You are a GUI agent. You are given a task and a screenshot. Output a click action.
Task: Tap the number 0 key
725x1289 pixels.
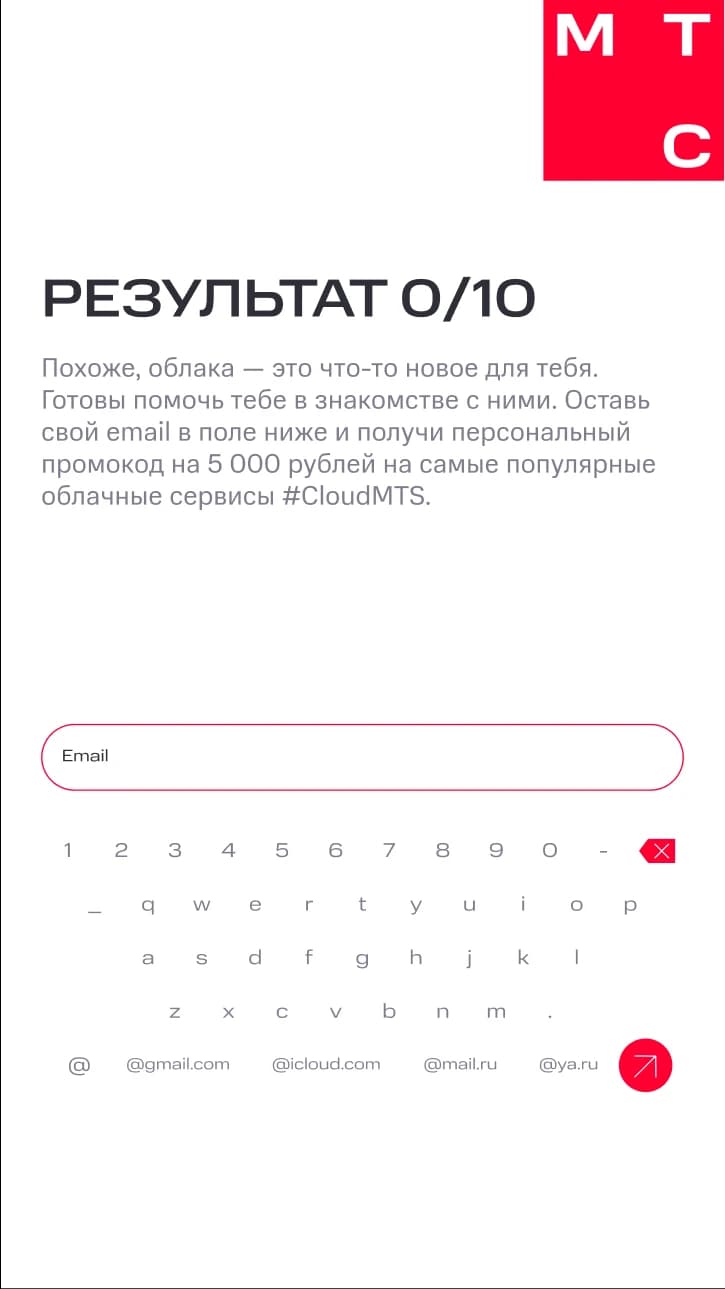pos(549,851)
